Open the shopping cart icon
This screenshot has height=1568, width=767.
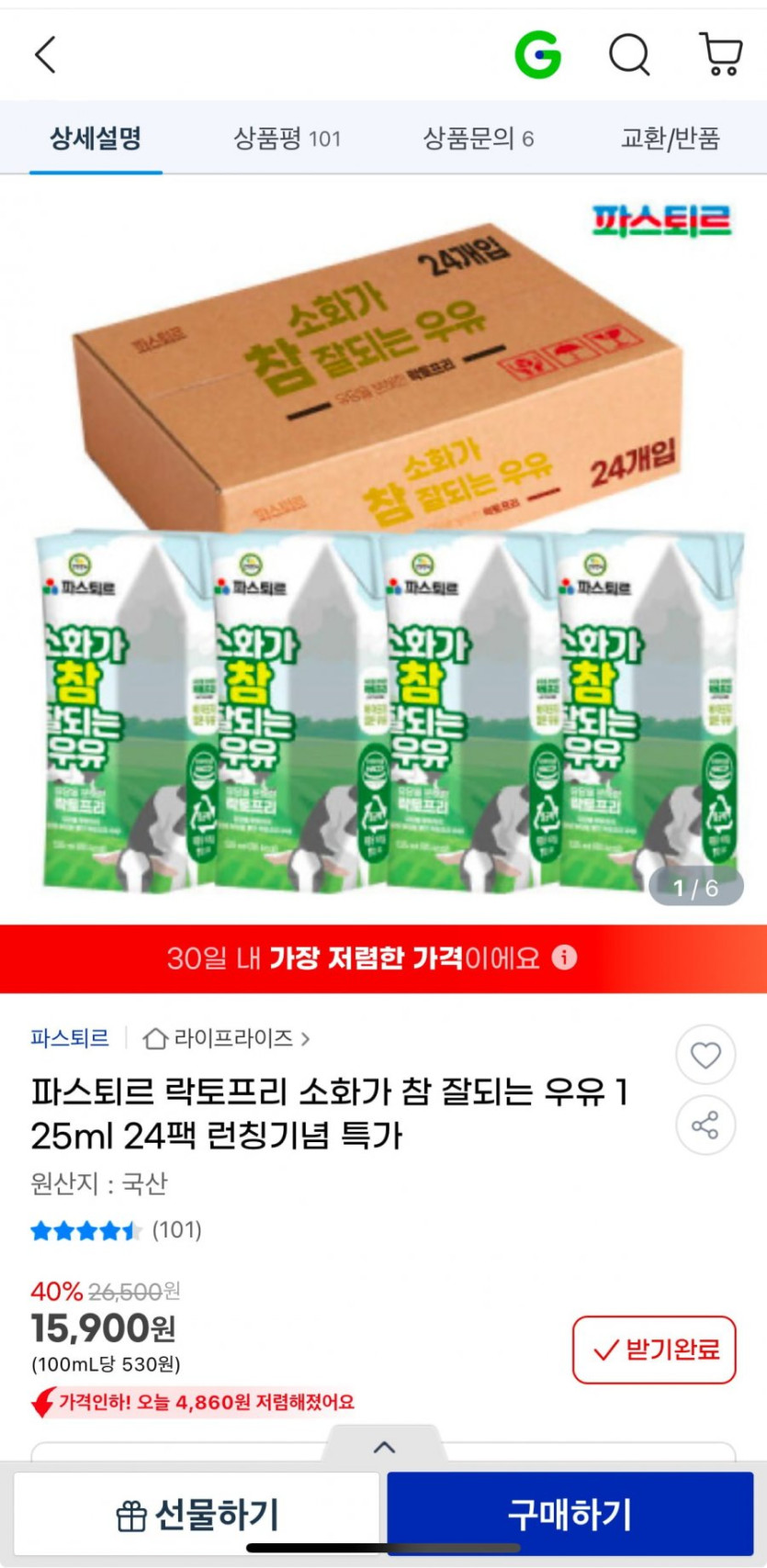pos(720,53)
